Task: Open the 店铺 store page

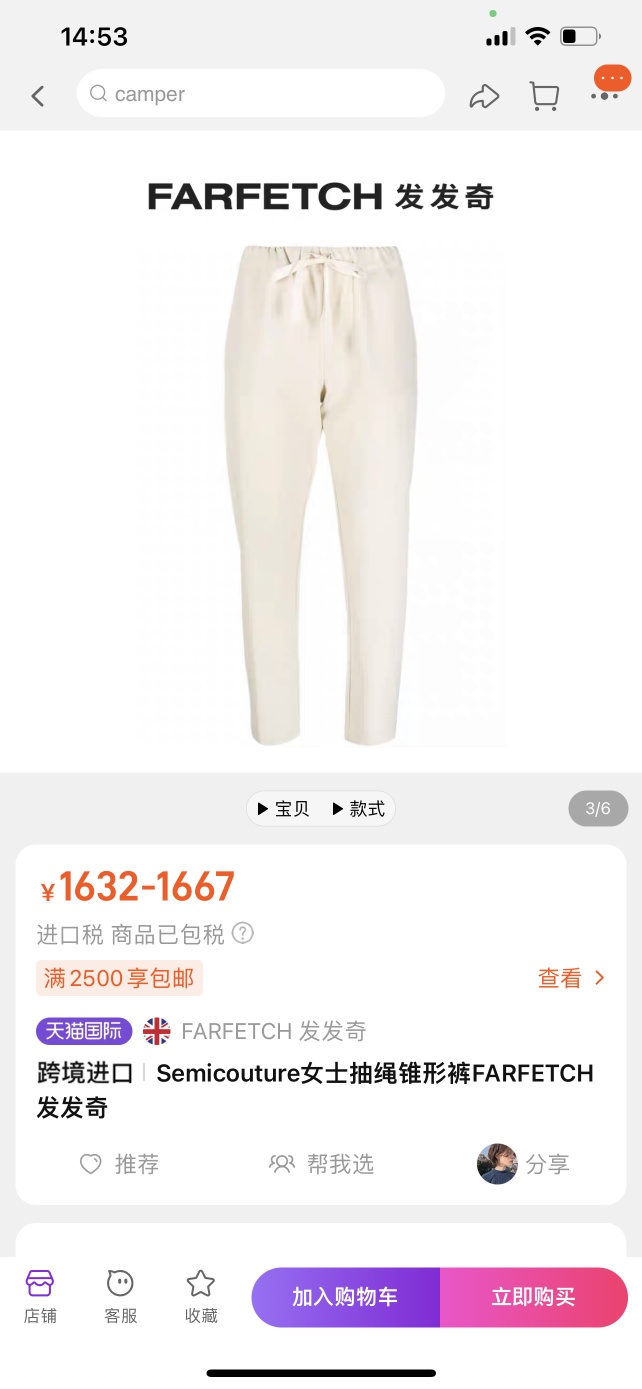Action: 40,1296
